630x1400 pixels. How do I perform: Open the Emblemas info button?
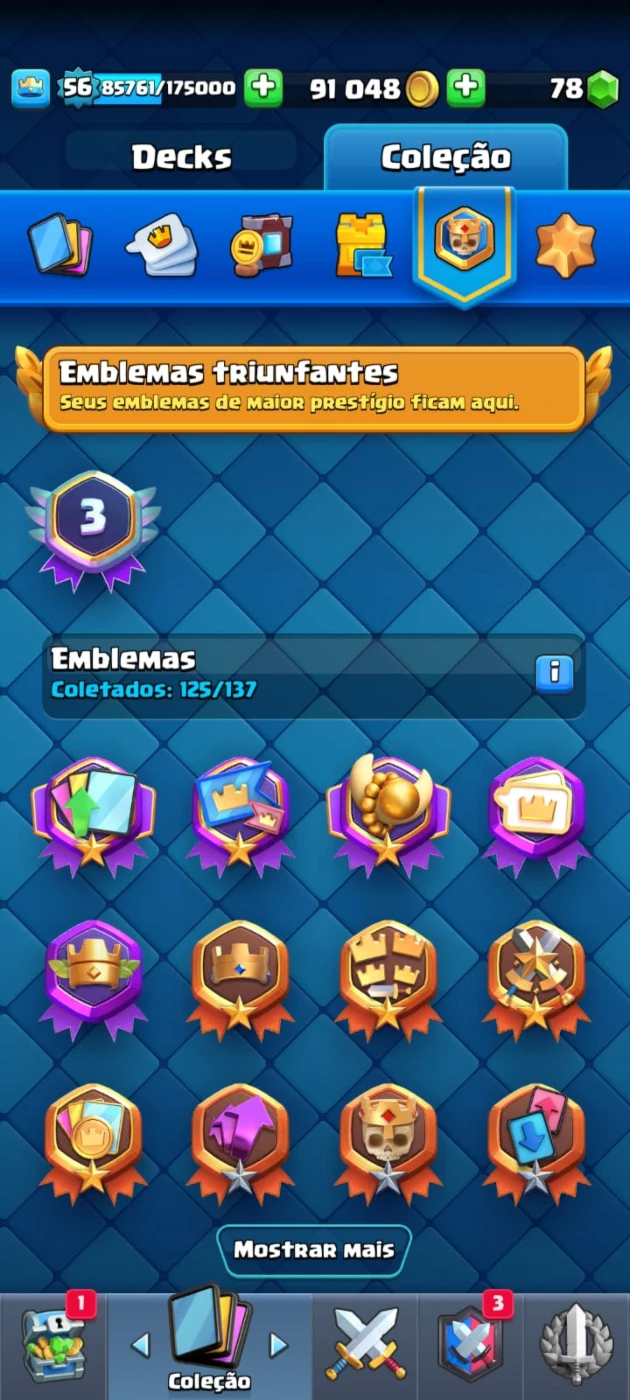pyautogui.click(x=554, y=674)
